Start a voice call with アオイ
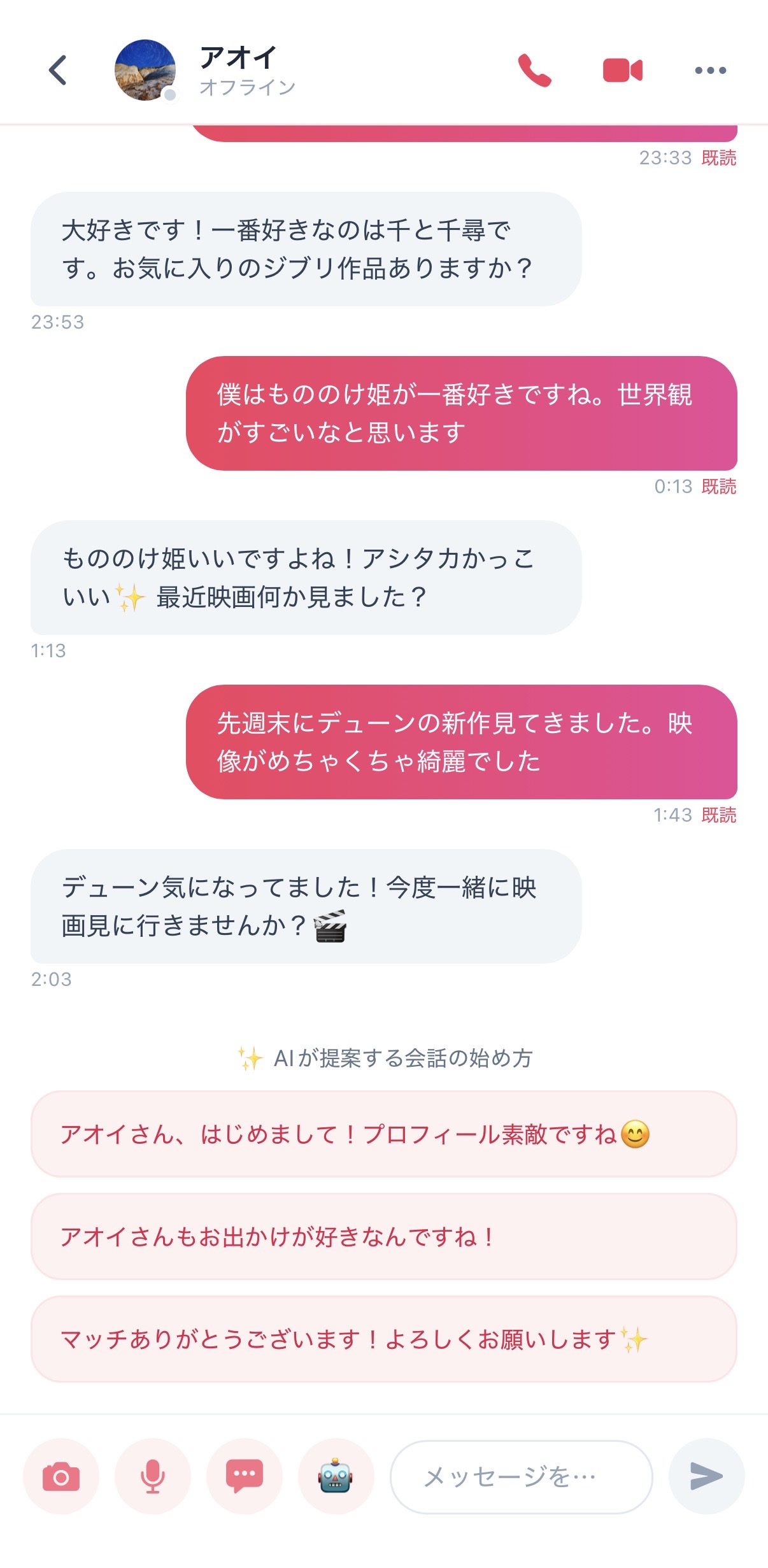The width and height of the screenshot is (768, 1568). 536,70
